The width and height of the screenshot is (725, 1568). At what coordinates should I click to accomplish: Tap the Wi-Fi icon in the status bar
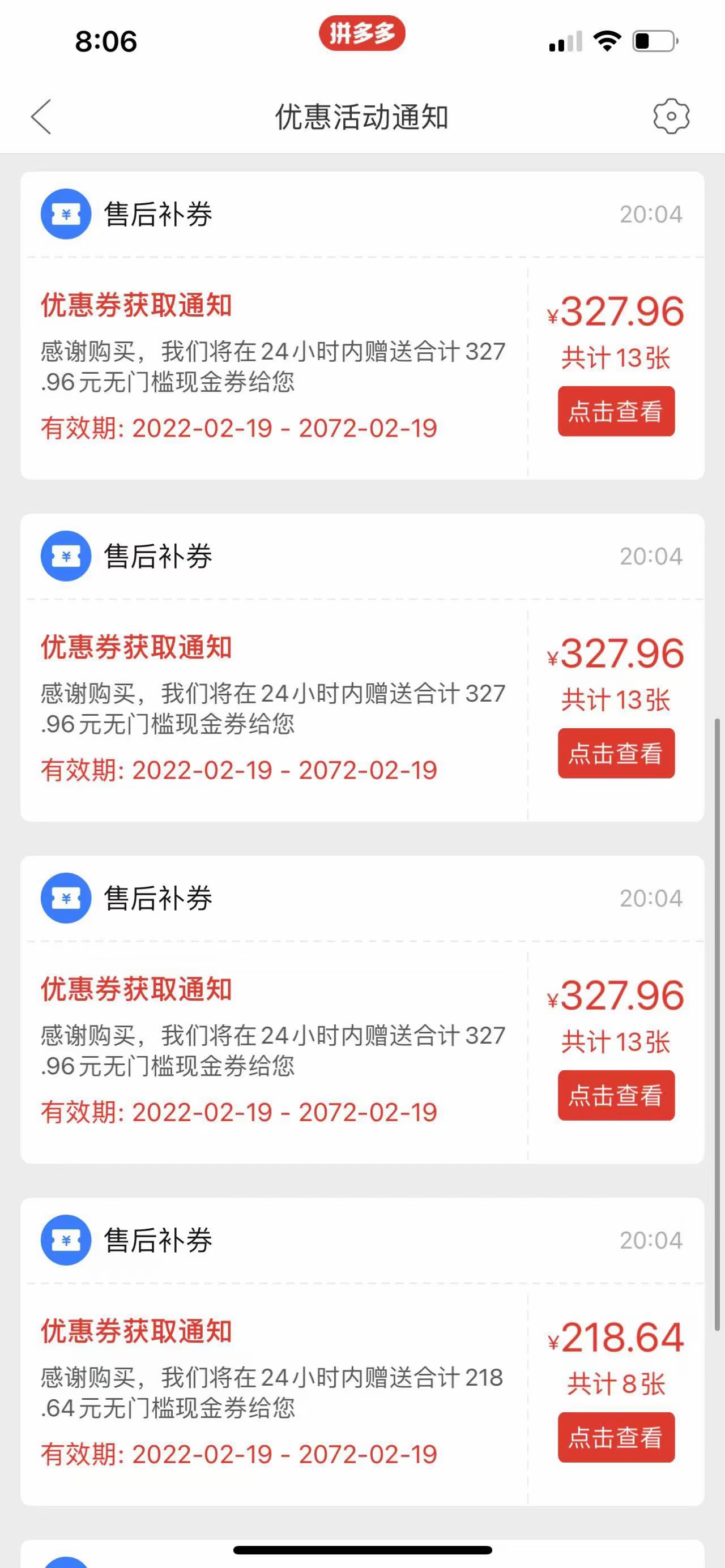click(x=606, y=41)
